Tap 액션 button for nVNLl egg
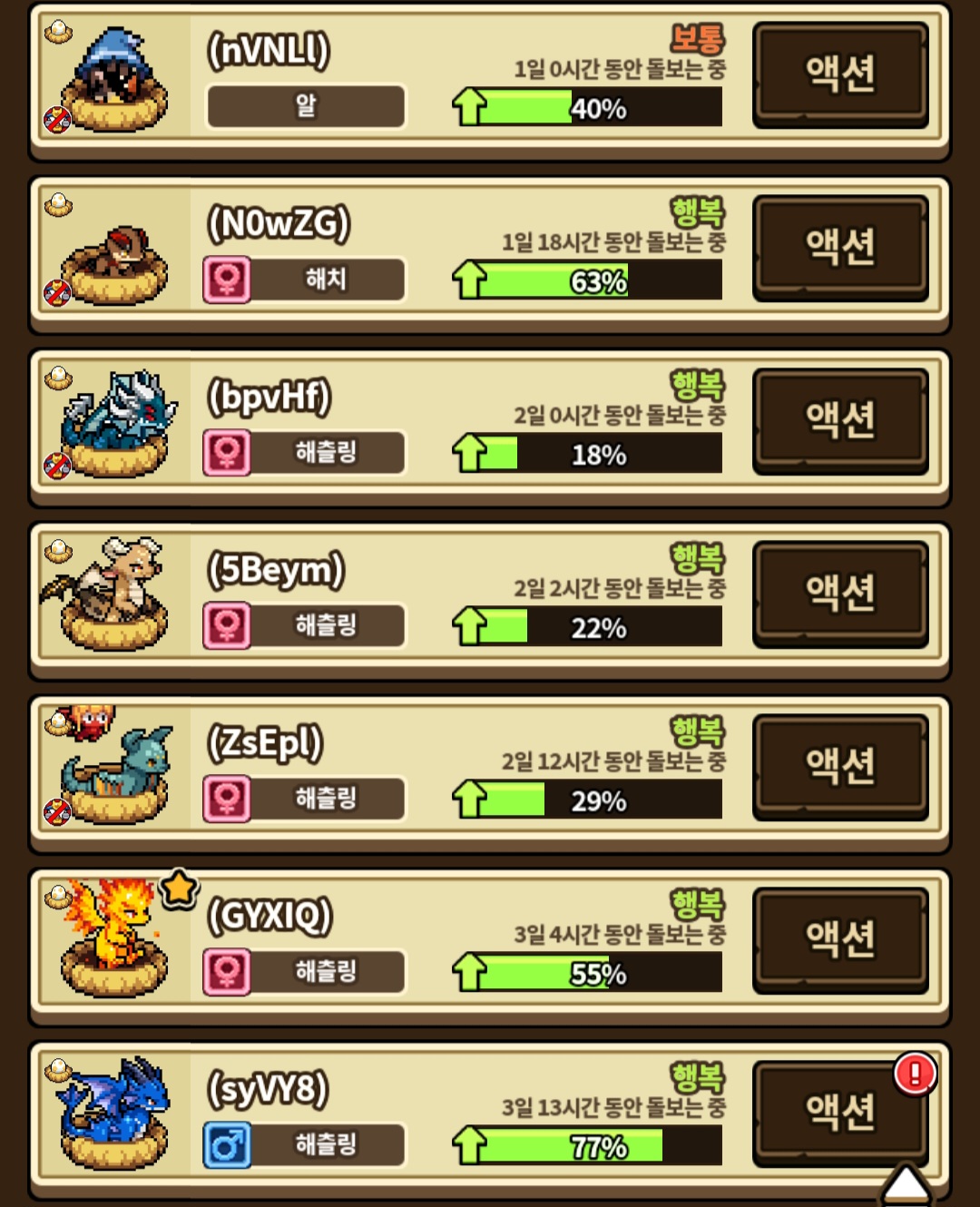 (x=840, y=74)
